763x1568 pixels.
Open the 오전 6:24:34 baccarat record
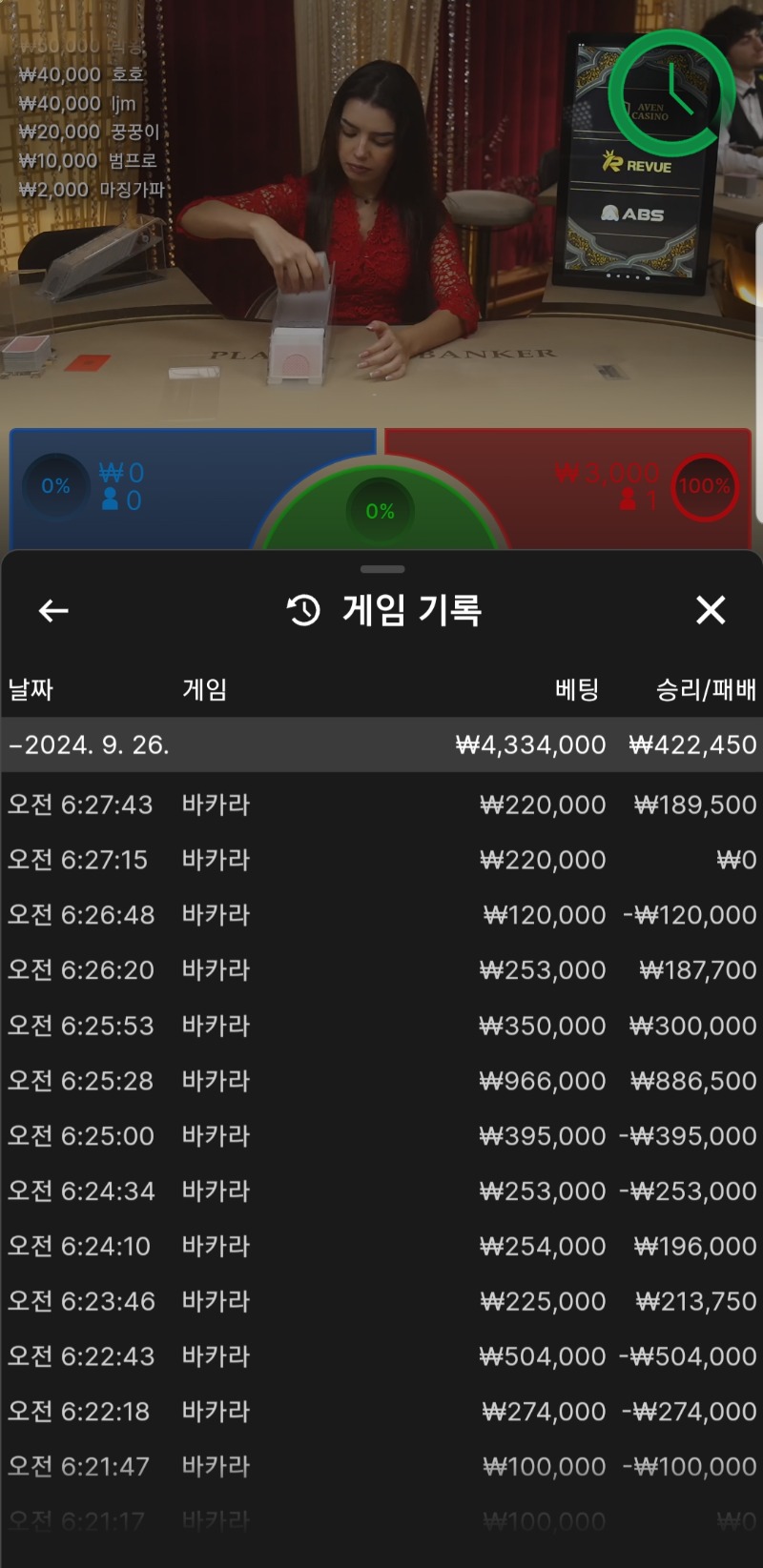point(381,1191)
